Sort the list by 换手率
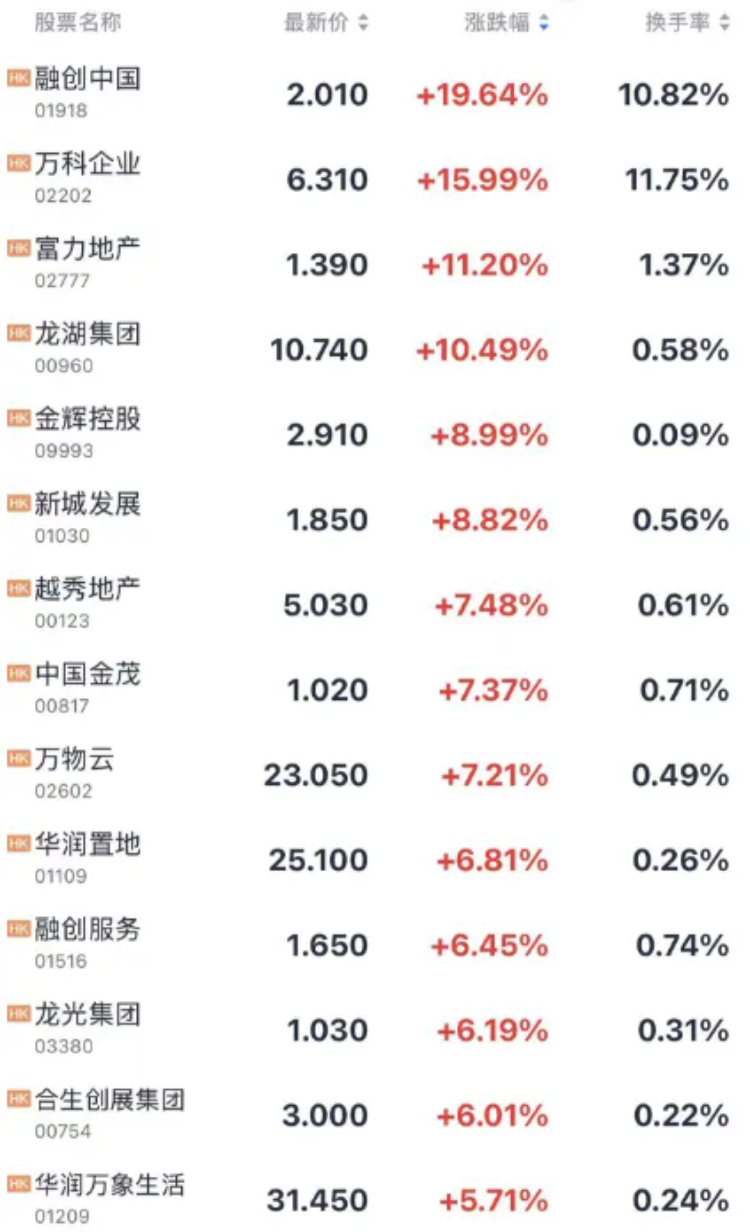The image size is (750, 1232). pos(686,23)
